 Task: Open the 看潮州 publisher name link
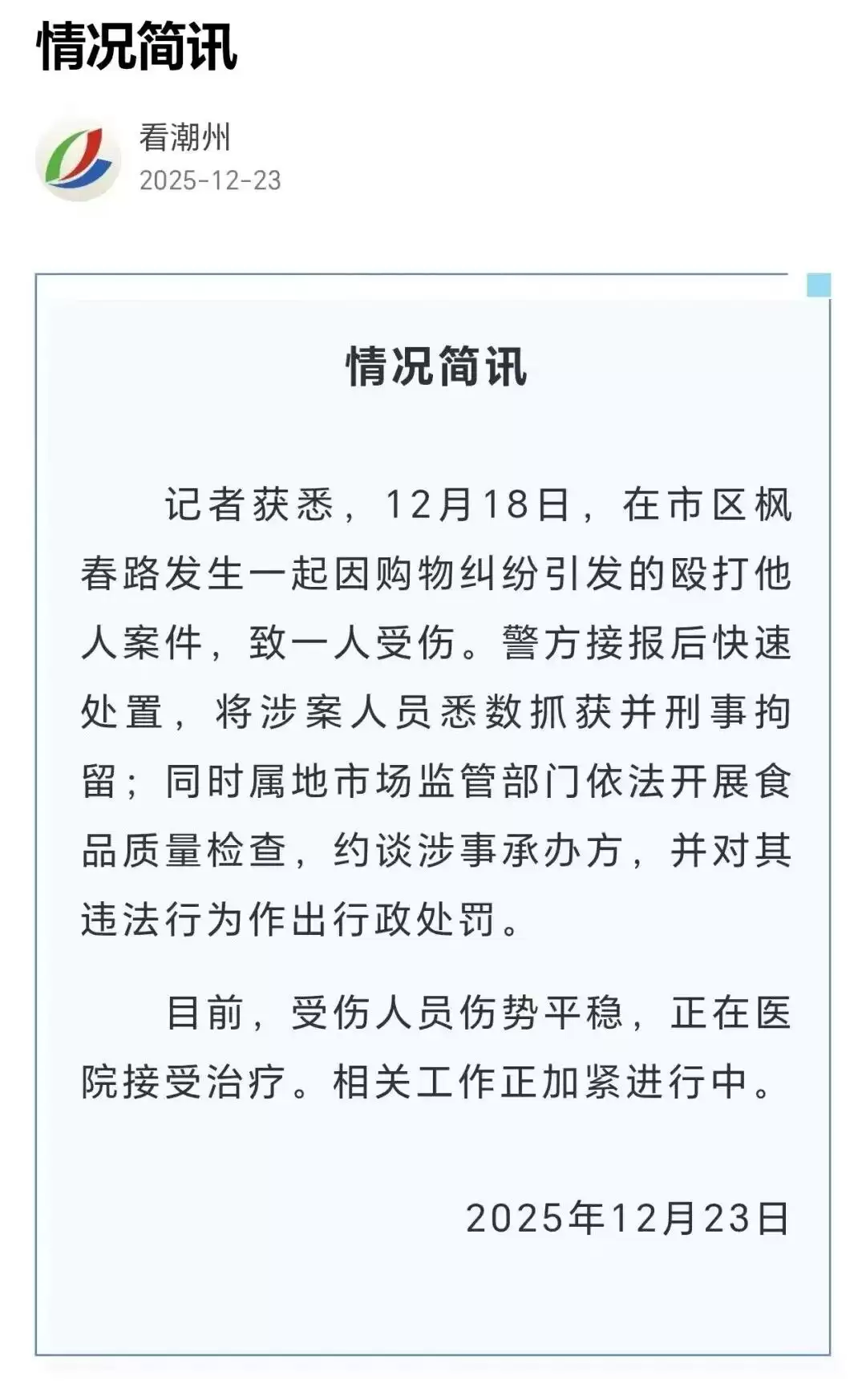[184, 138]
